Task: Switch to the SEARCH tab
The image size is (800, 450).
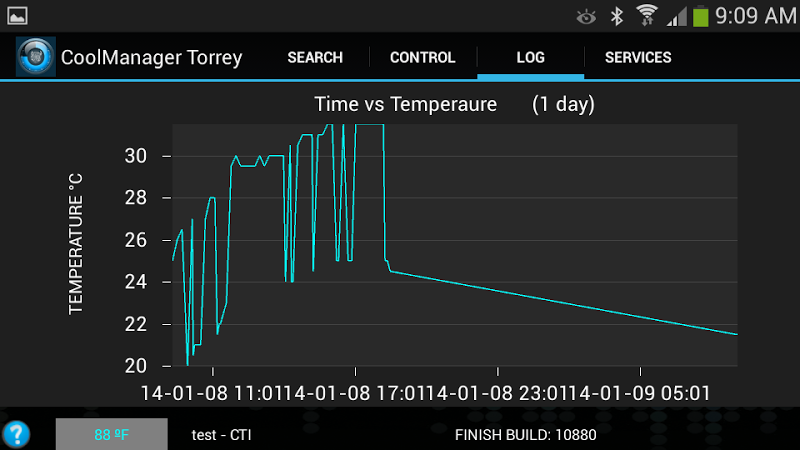Action: [315, 58]
